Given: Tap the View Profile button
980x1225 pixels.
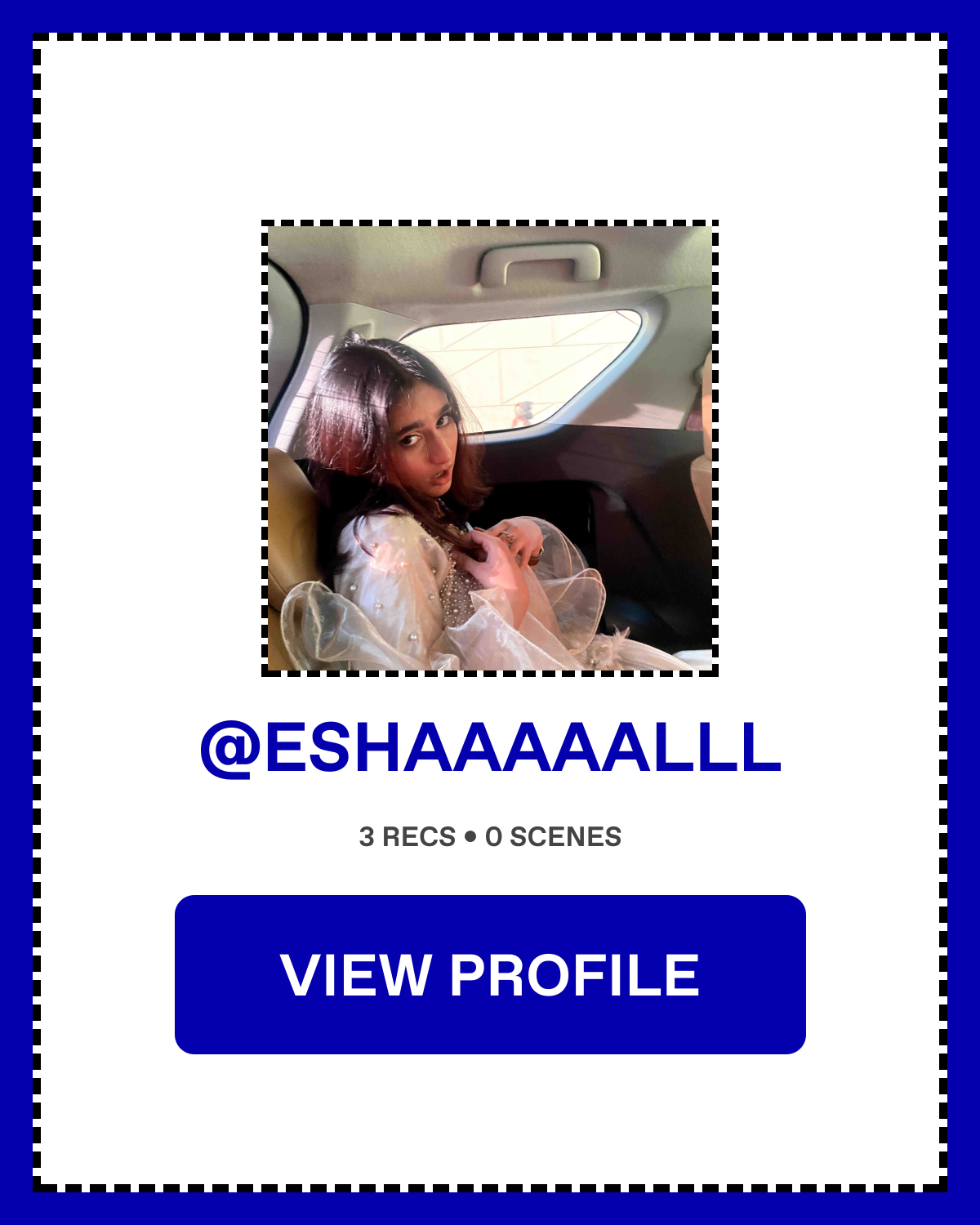Looking at the screenshot, I should [x=490, y=974].
